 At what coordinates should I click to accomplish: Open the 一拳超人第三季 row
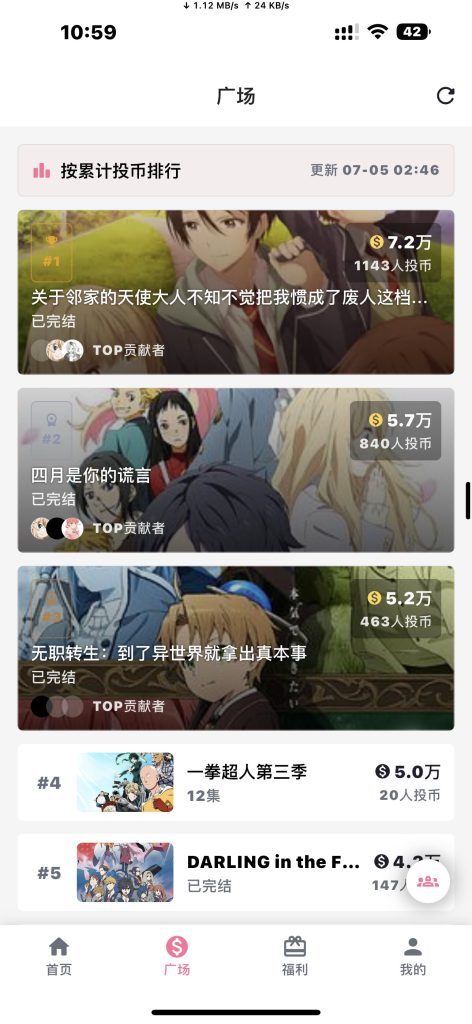[x=236, y=782]
